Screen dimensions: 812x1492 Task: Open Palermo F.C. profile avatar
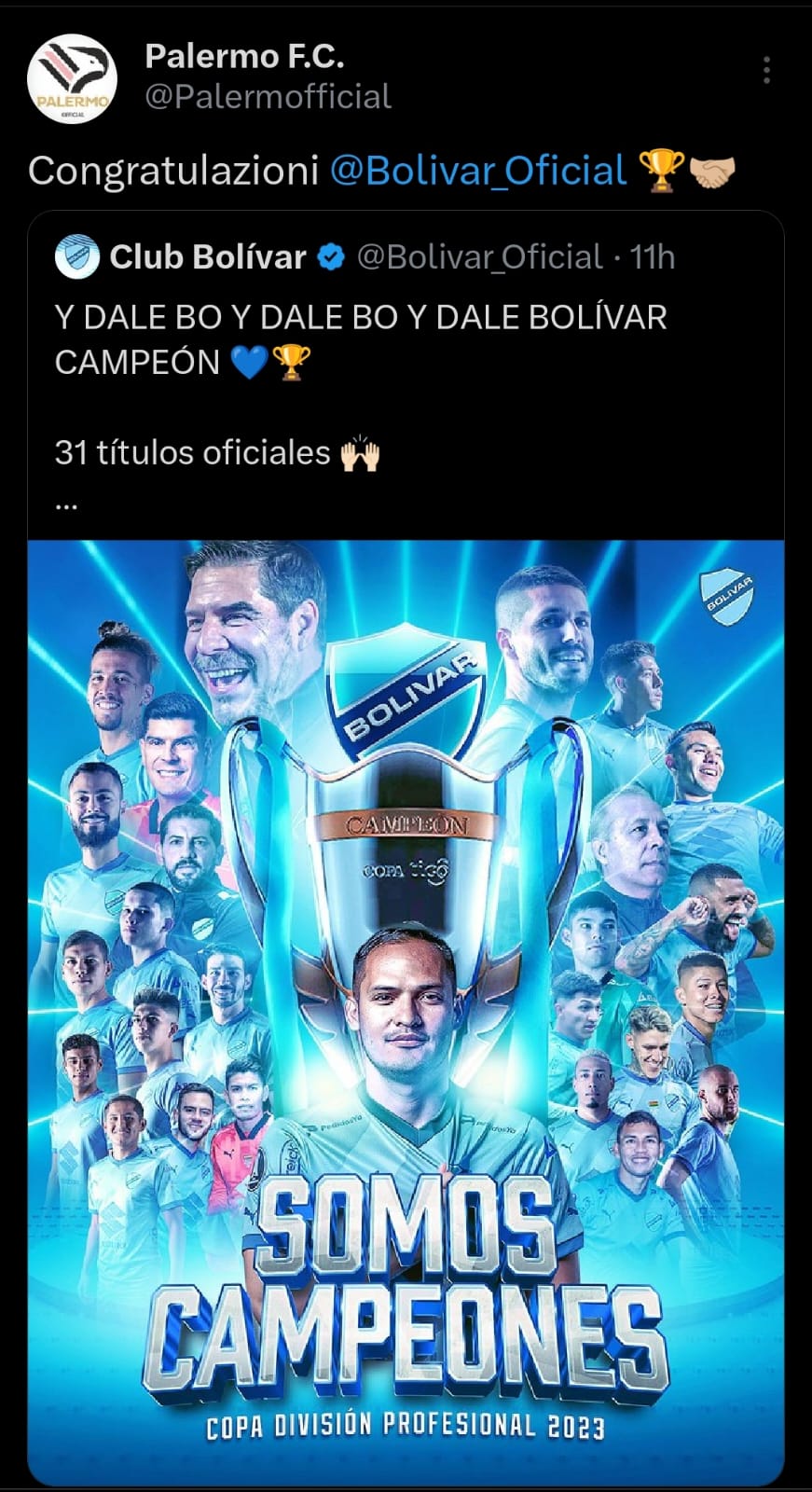click(72, 78)
